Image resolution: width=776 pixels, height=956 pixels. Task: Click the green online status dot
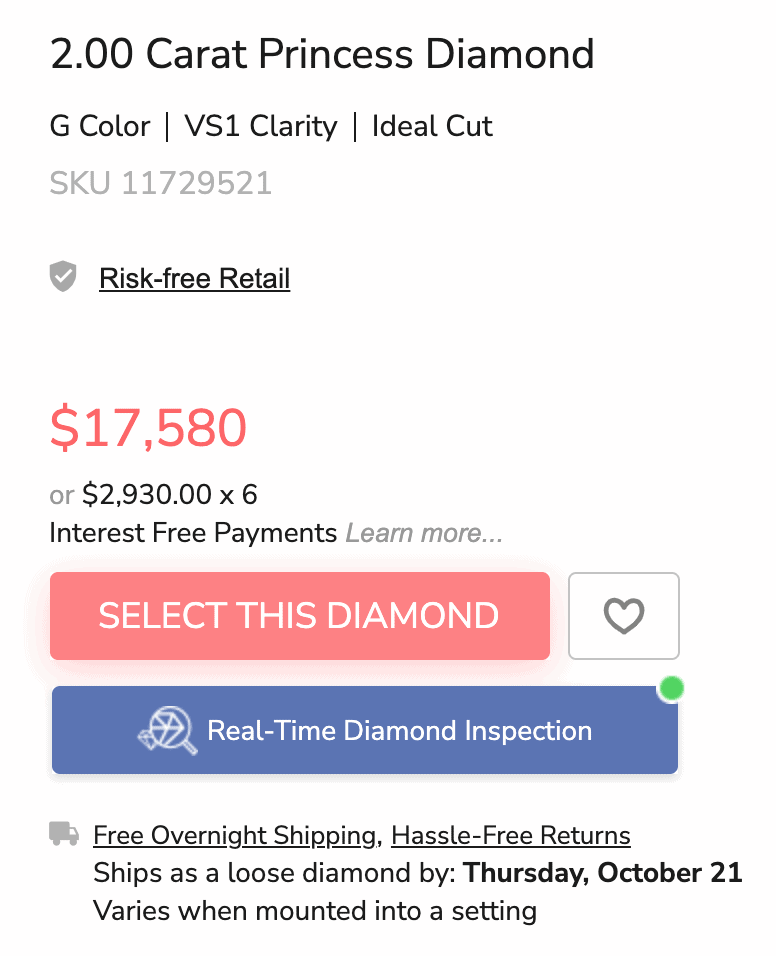click(671, 688)
